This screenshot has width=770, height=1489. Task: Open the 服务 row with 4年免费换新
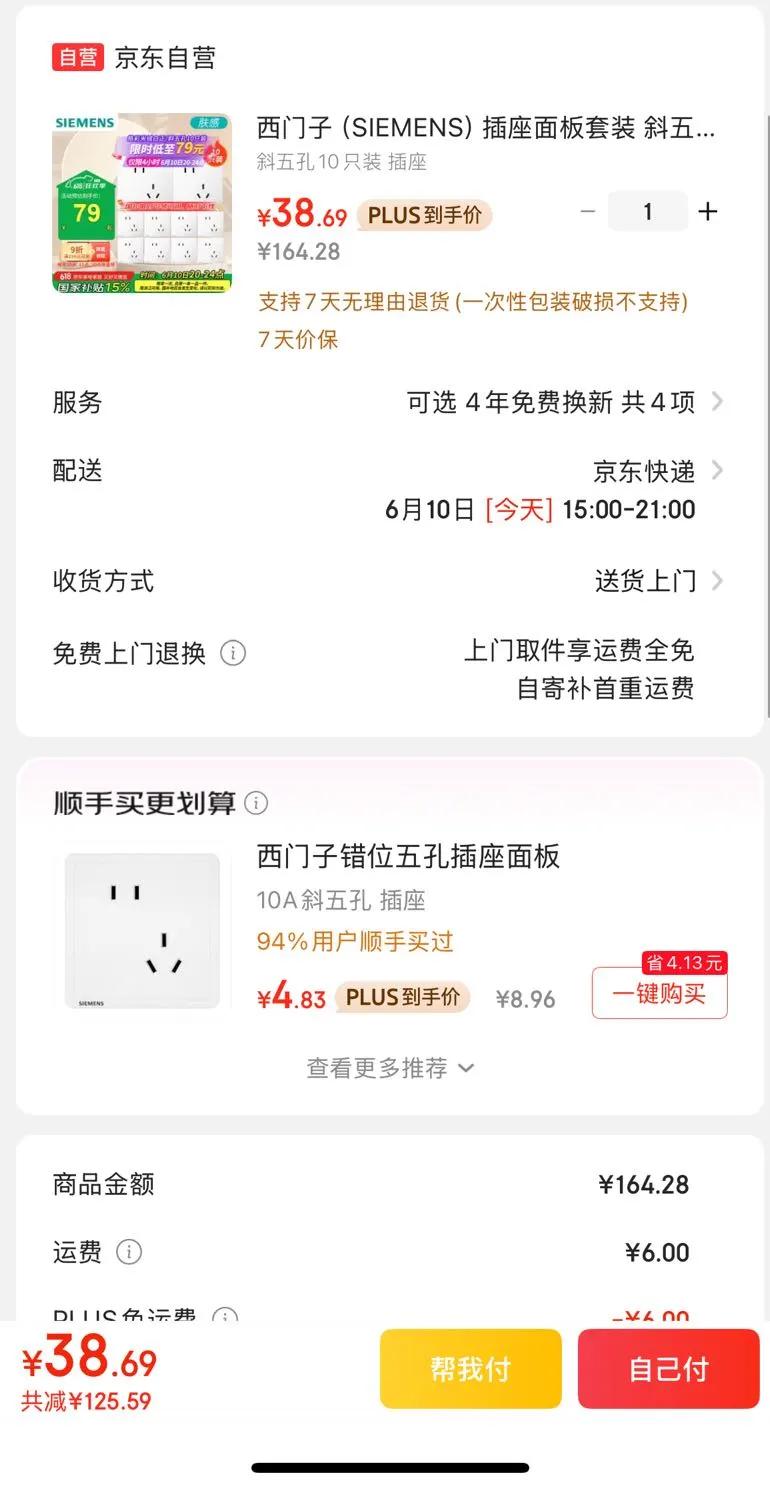tap(388, 402)
